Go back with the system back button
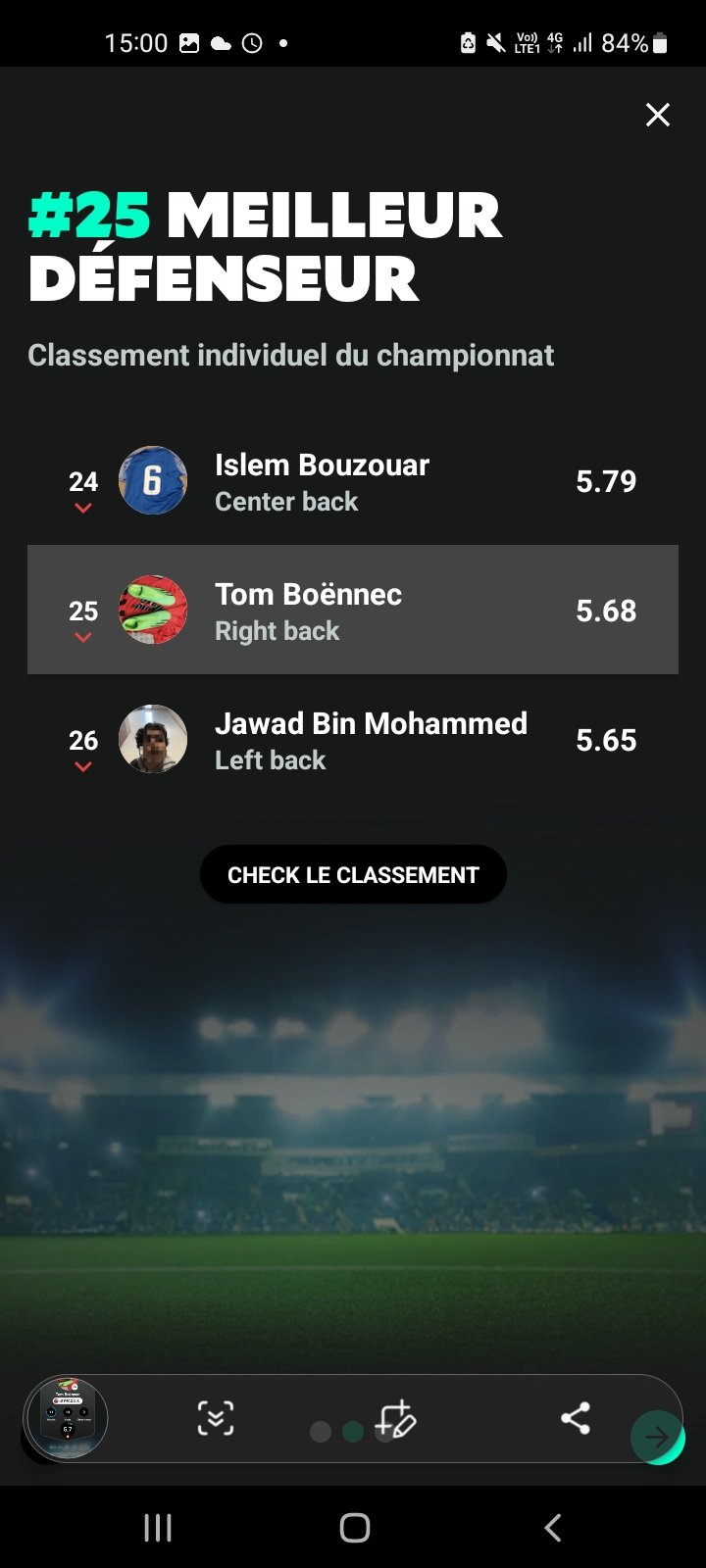 click(553, 1527)
